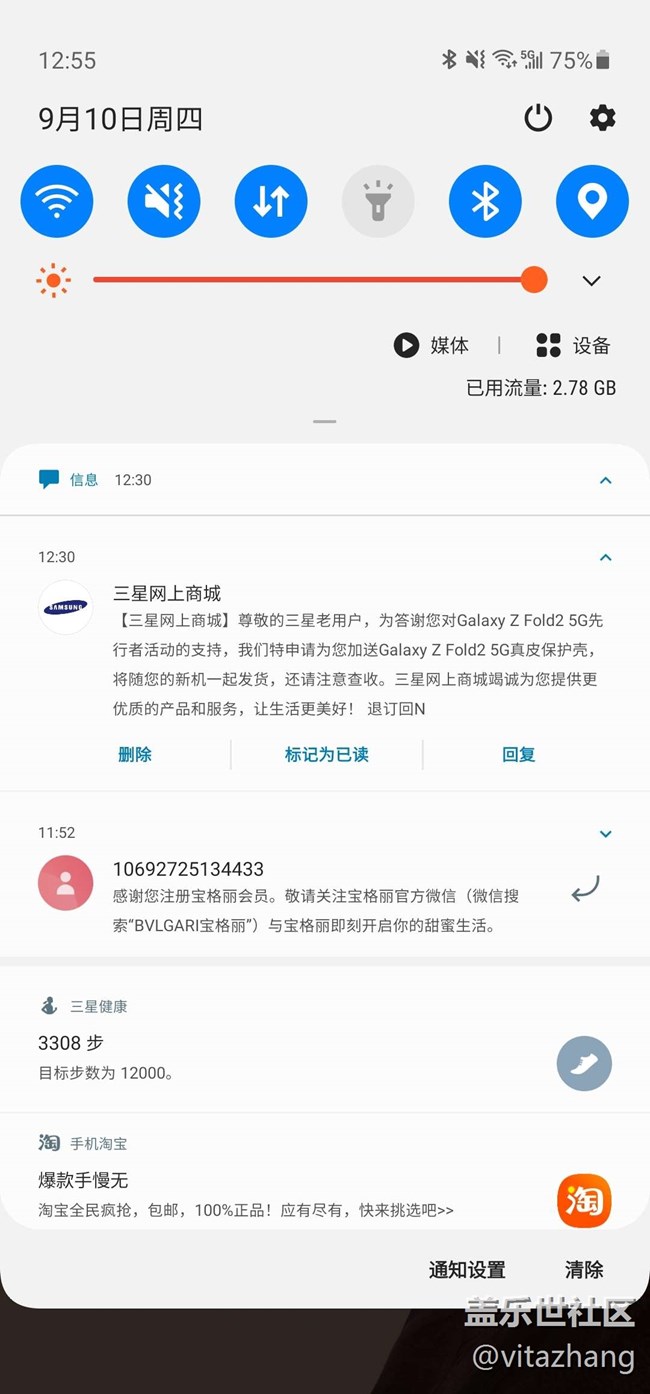Viewport: 650px width, 1394px height.
Task: Disable the mobile data toggle
Action: [271, 202]
